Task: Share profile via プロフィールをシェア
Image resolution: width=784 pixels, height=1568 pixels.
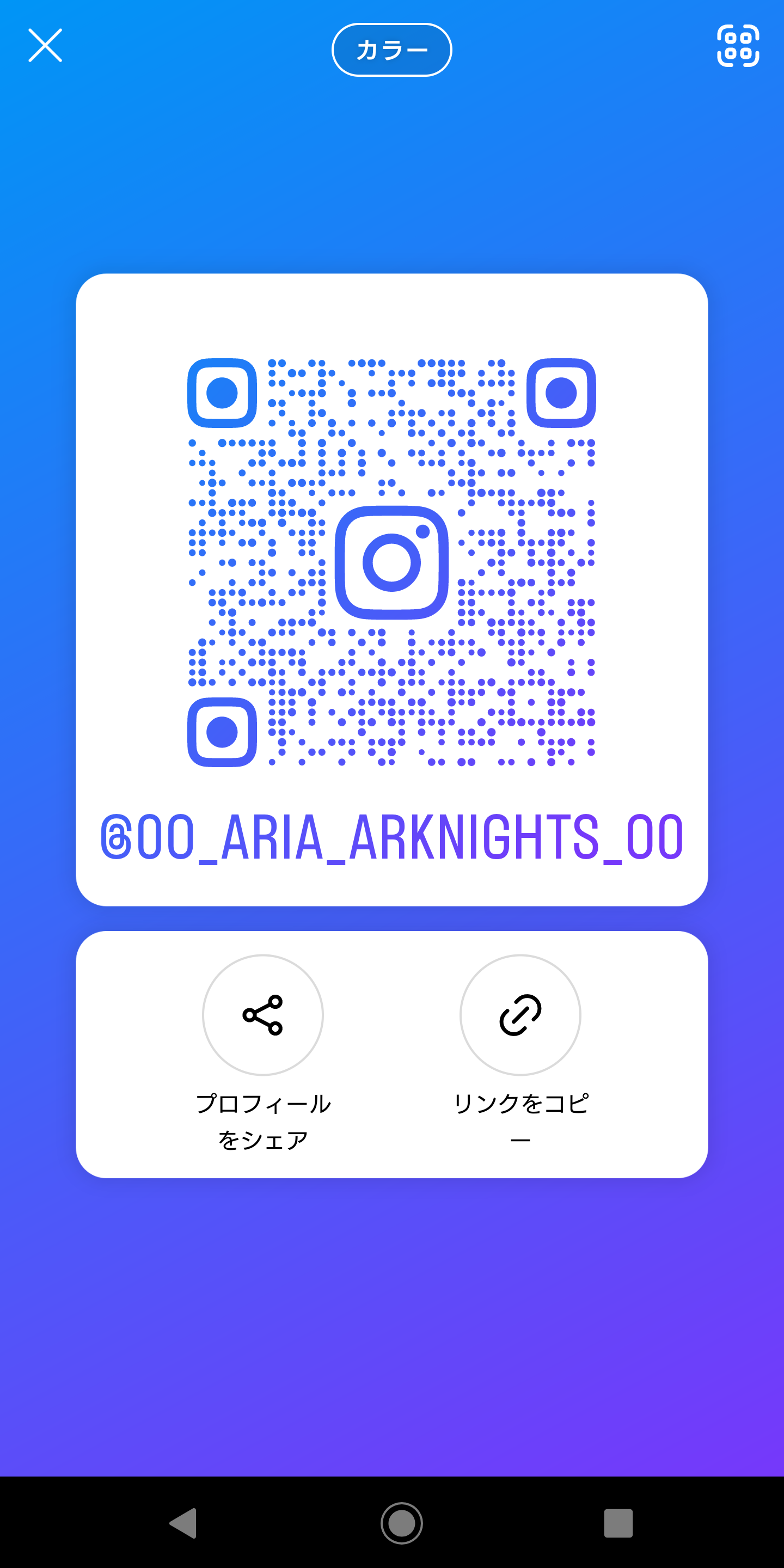Action: (263, 1015)
